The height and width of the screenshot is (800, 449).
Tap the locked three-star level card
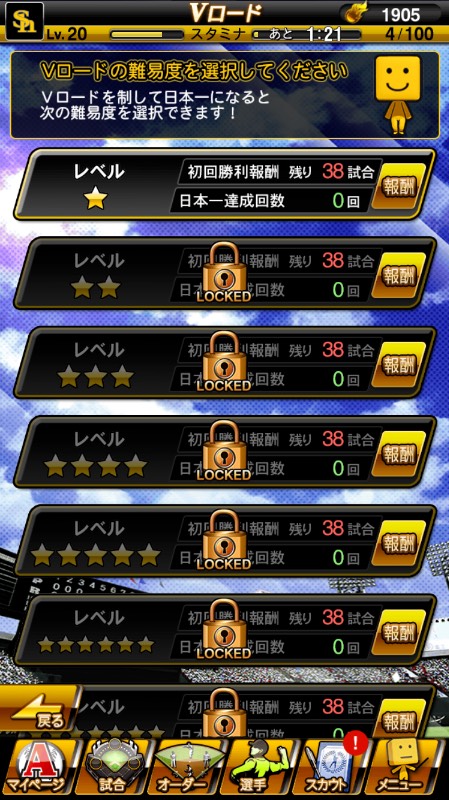tap(224, 363)
